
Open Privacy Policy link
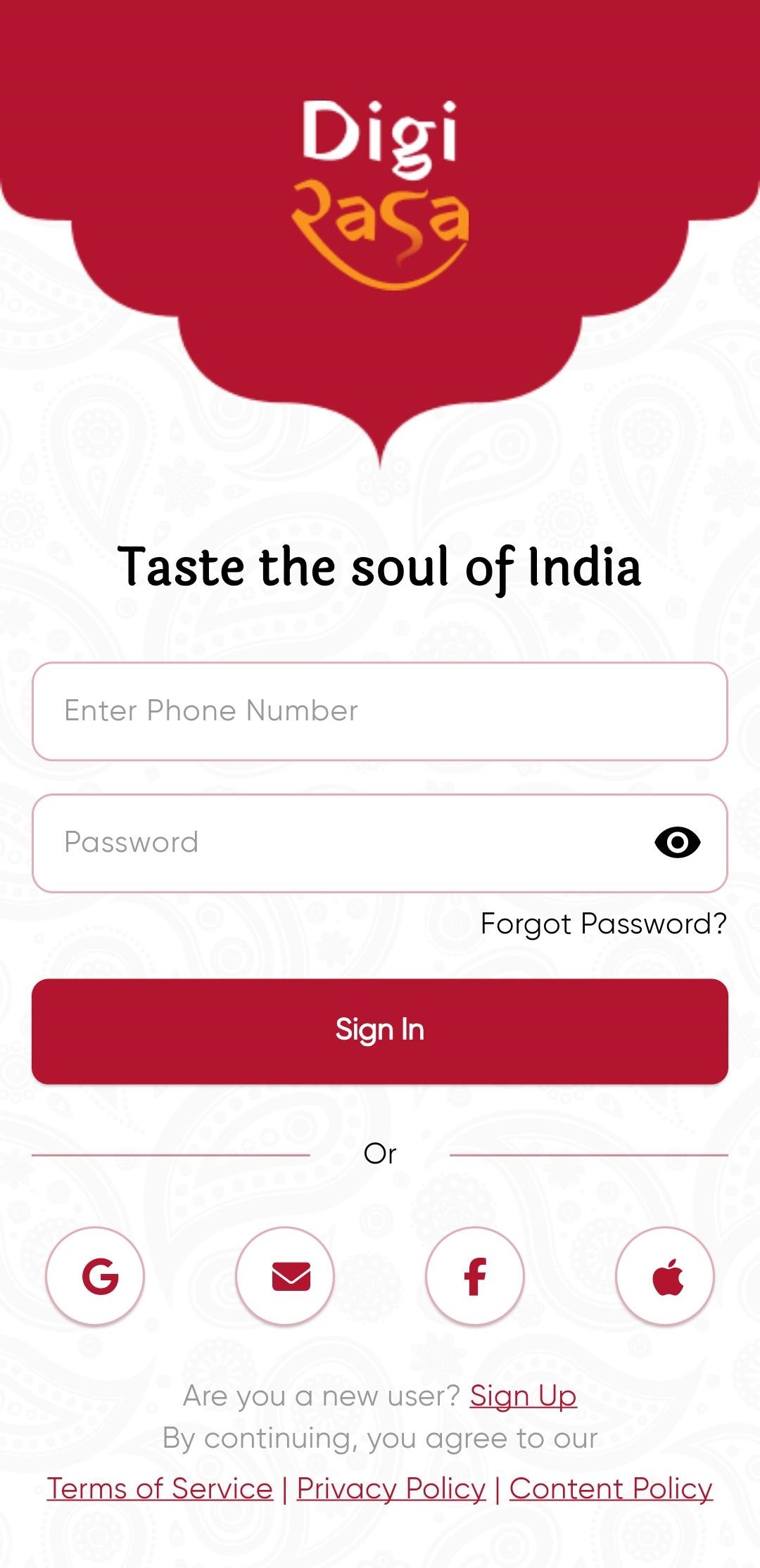(x=391, y=1489)
